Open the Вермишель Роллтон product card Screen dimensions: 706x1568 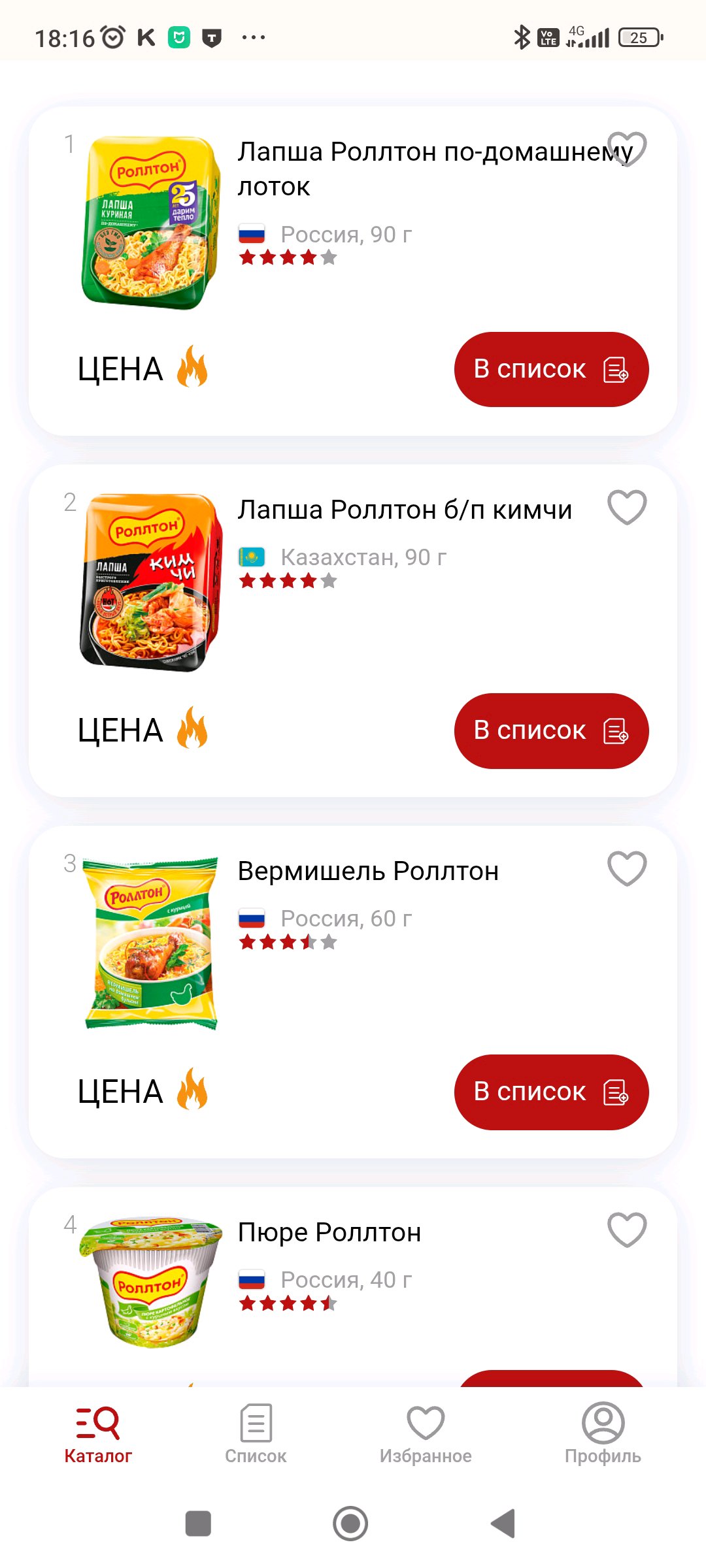367,872
